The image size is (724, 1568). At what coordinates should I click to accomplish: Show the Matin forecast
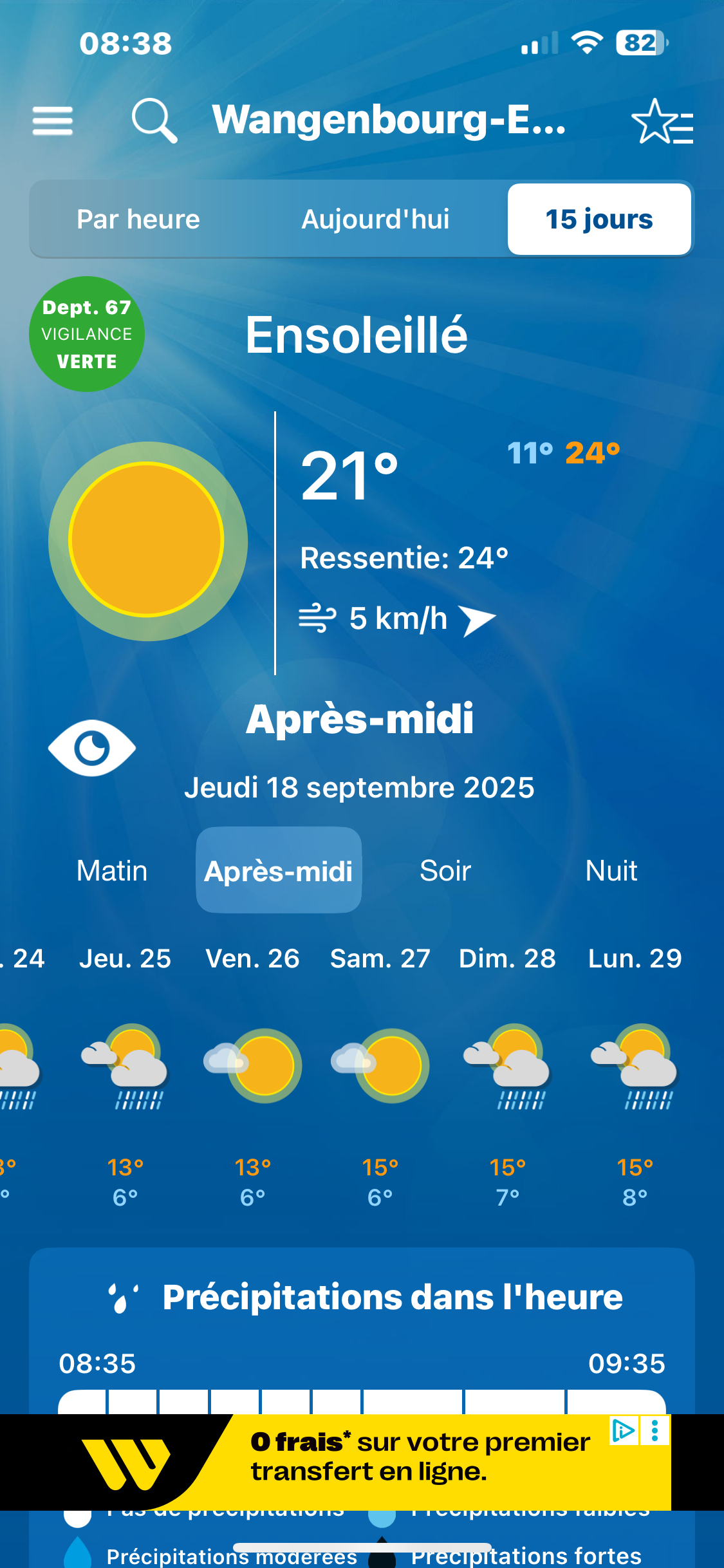[x=112, y=871]
